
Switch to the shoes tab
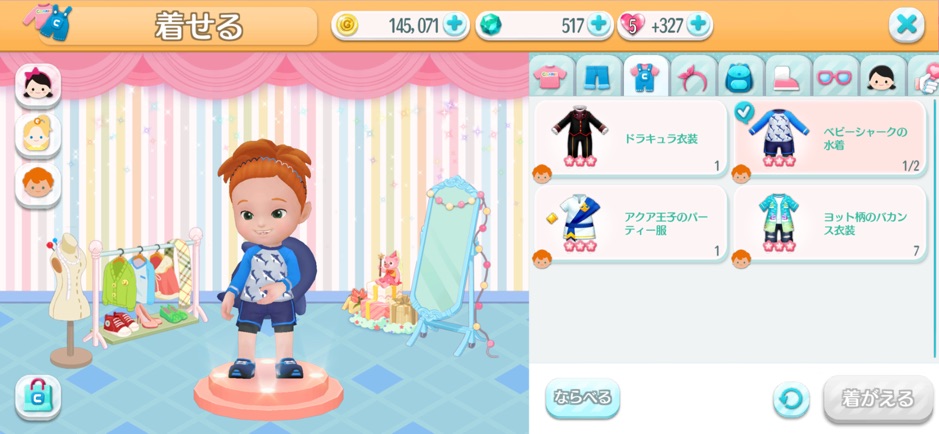[x=787, y=77]
